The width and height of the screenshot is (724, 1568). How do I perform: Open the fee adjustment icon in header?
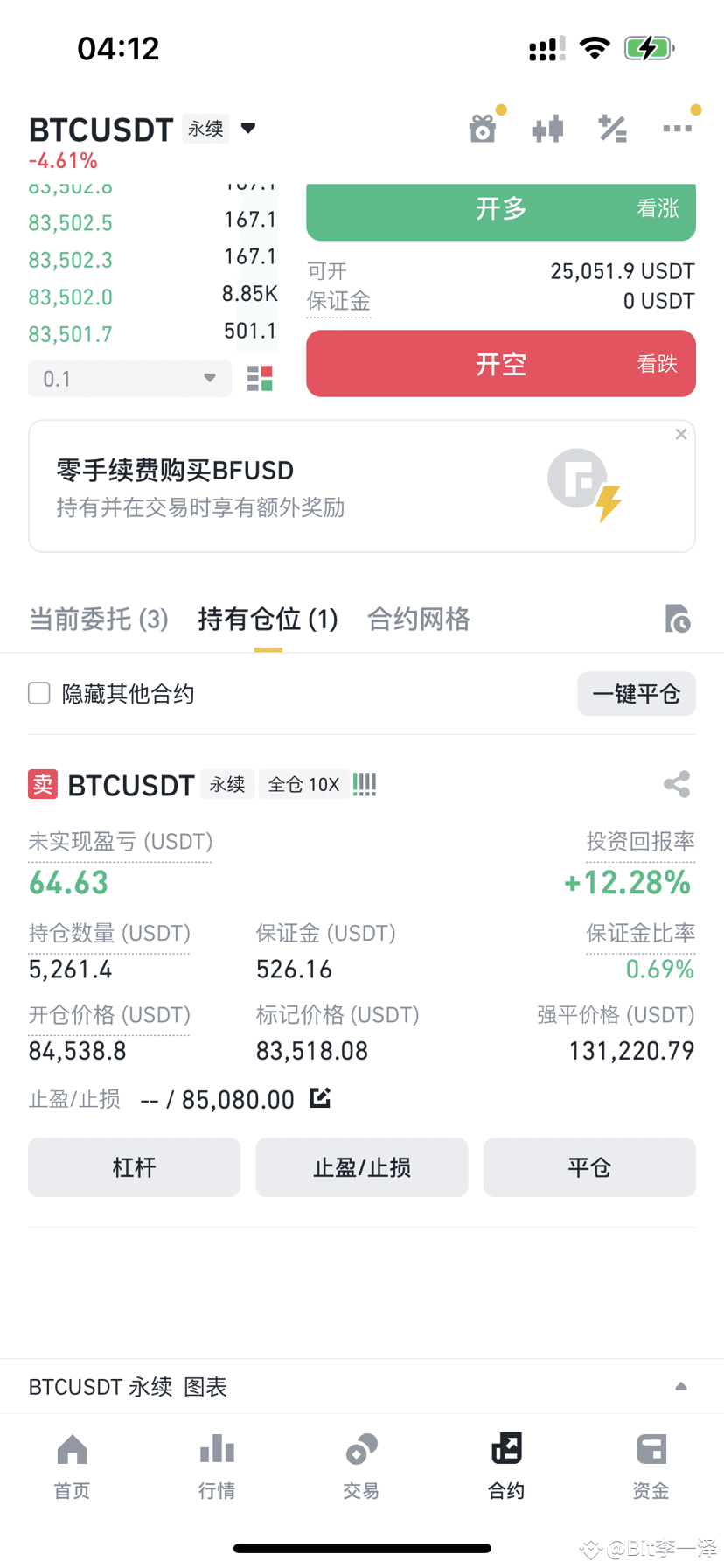[612, 128]
